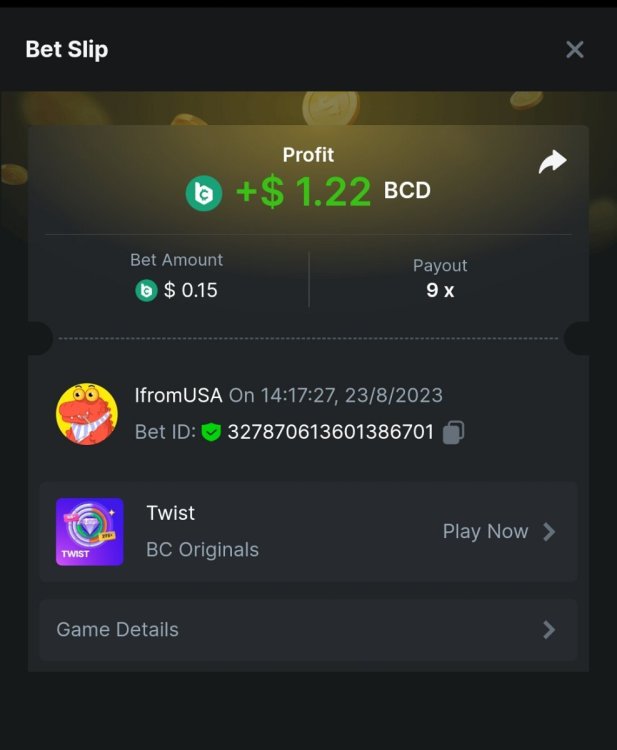
Task: Open IfromUSA's profile avatar
Action: [87, 414]
